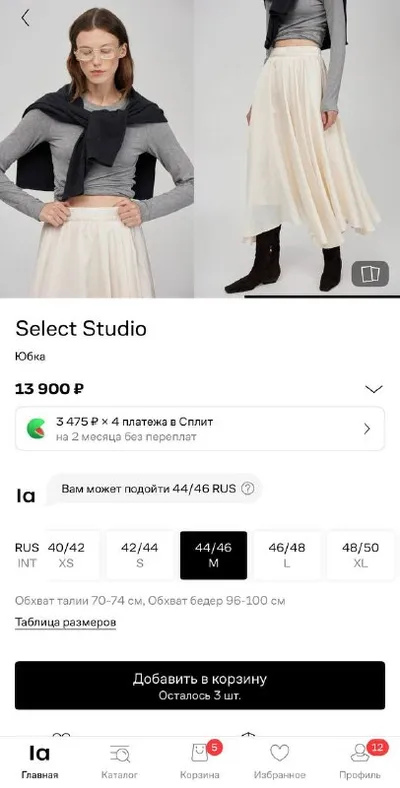Open the similar items icon on photo
The width and height of the screenshot is (400, 788).
(x=370, y=274)
